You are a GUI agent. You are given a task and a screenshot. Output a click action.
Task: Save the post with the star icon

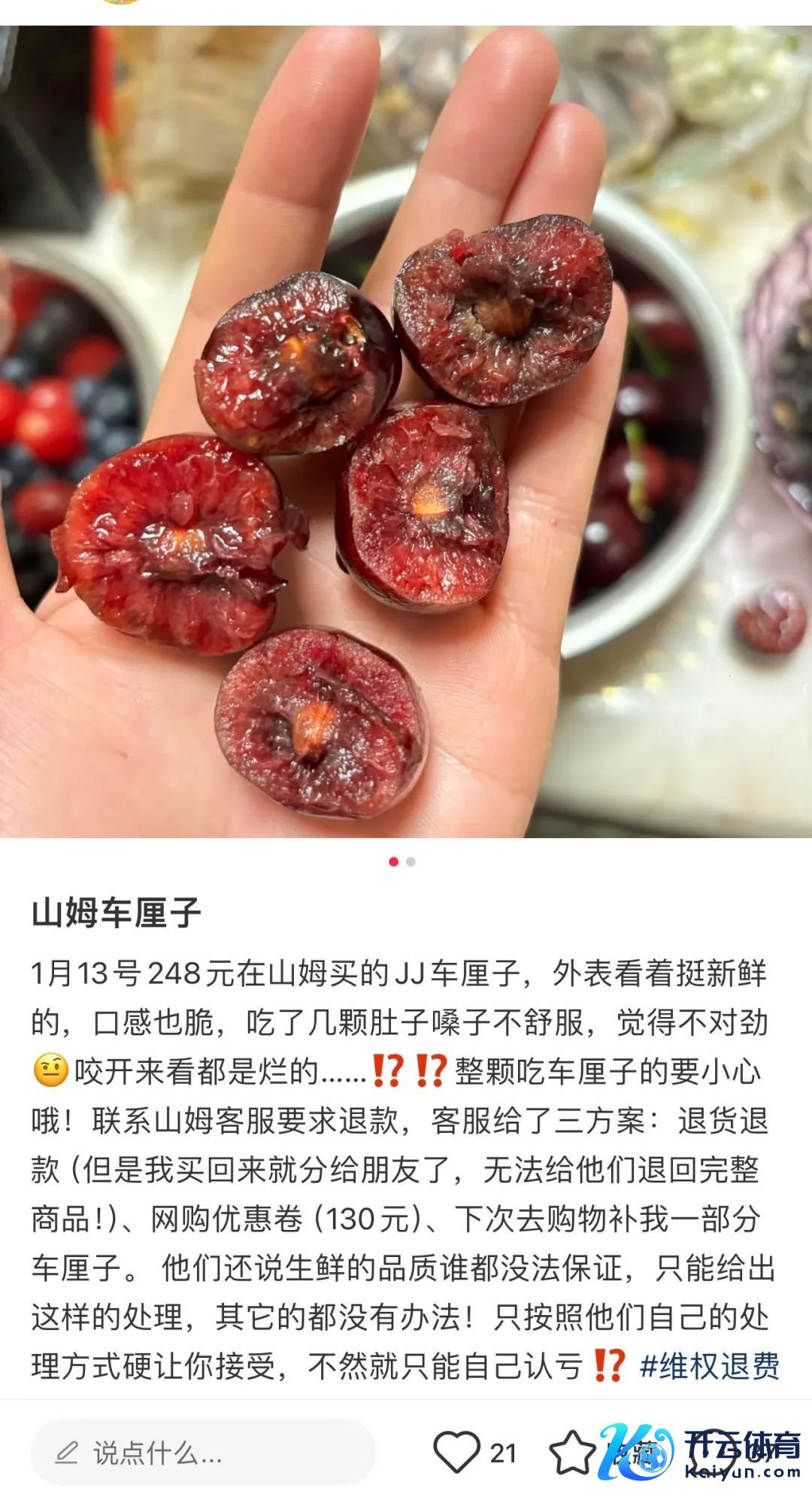click(x=573, y=1452)
